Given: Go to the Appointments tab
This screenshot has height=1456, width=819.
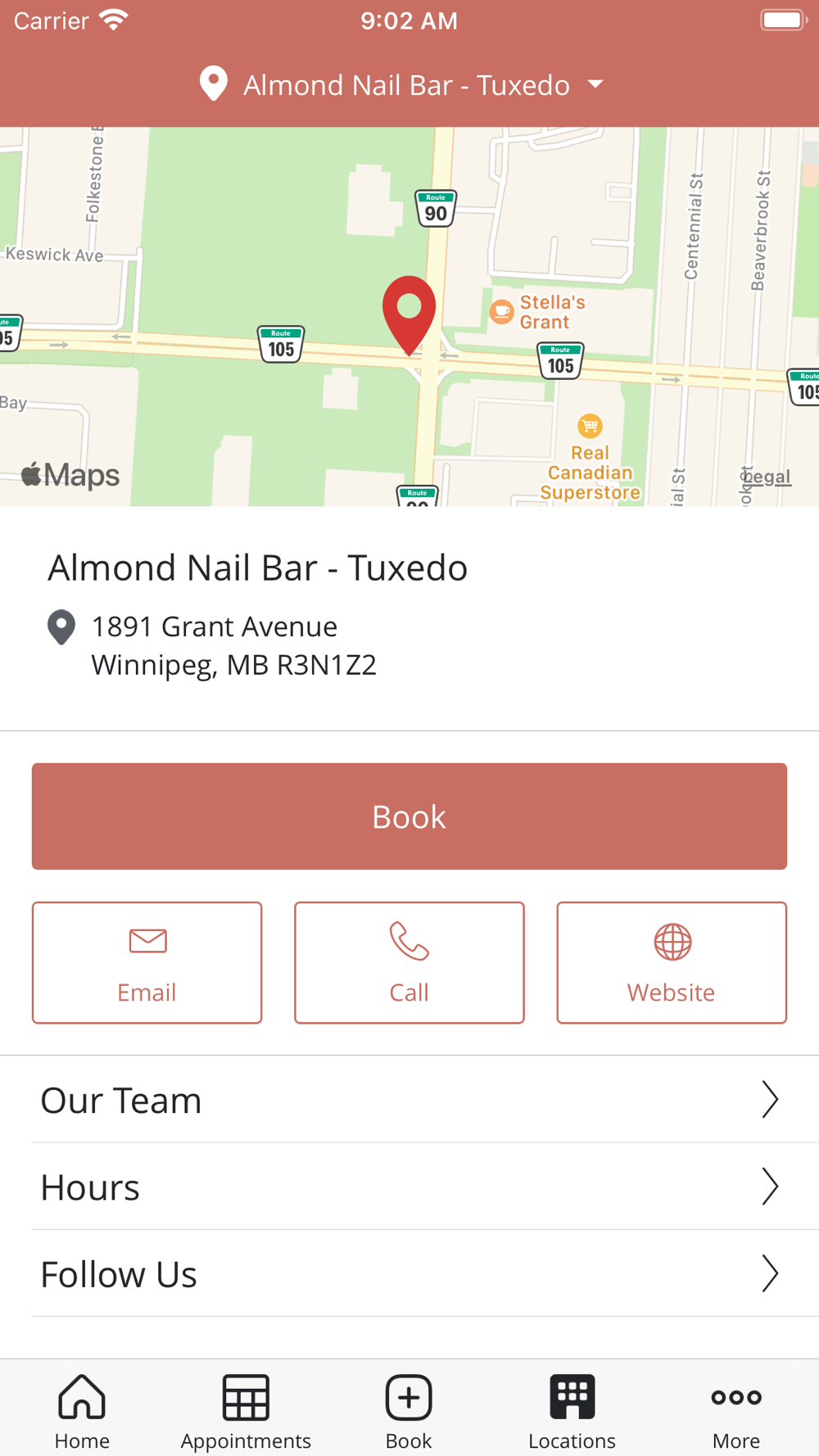Looking at the screenshot, I should (246, 1412).
